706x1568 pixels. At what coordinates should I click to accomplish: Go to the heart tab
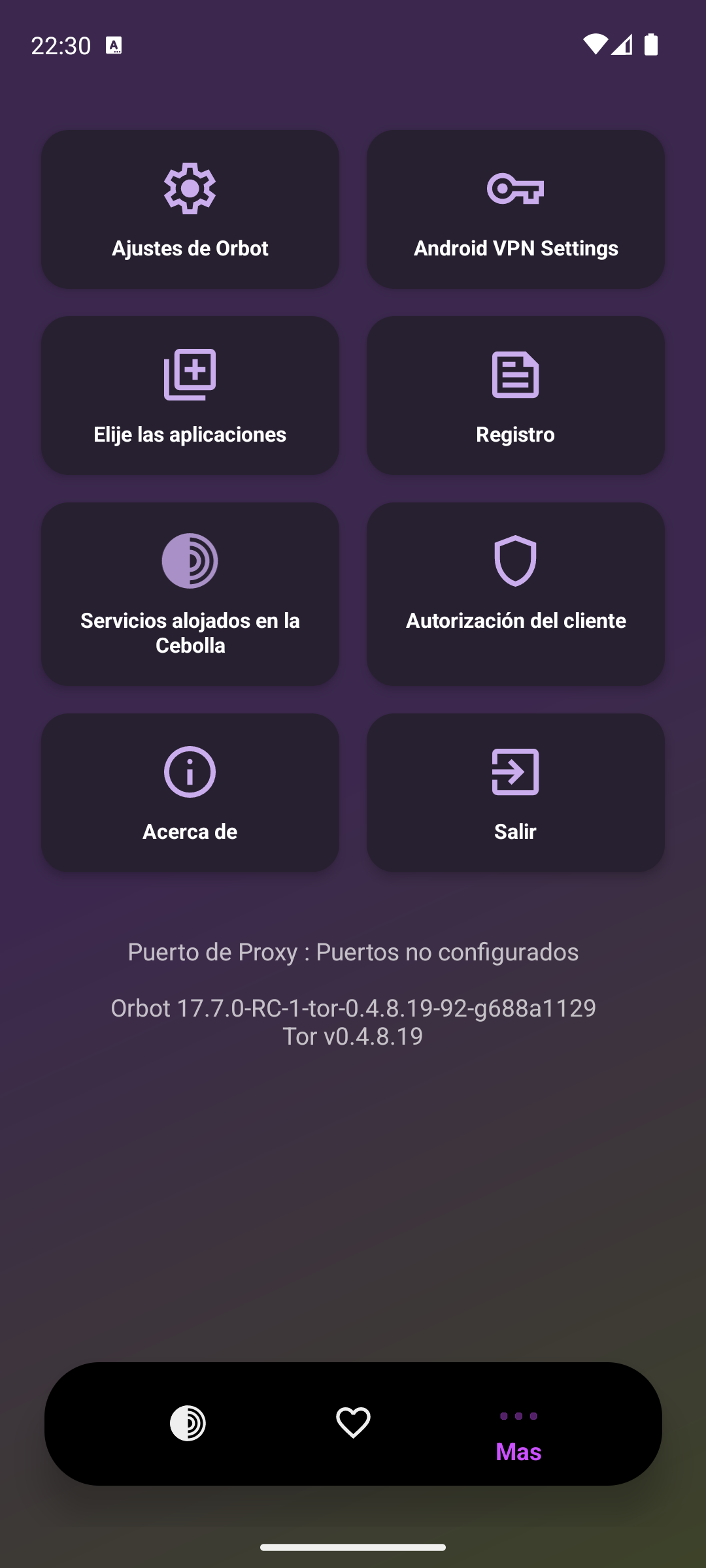353,1423
